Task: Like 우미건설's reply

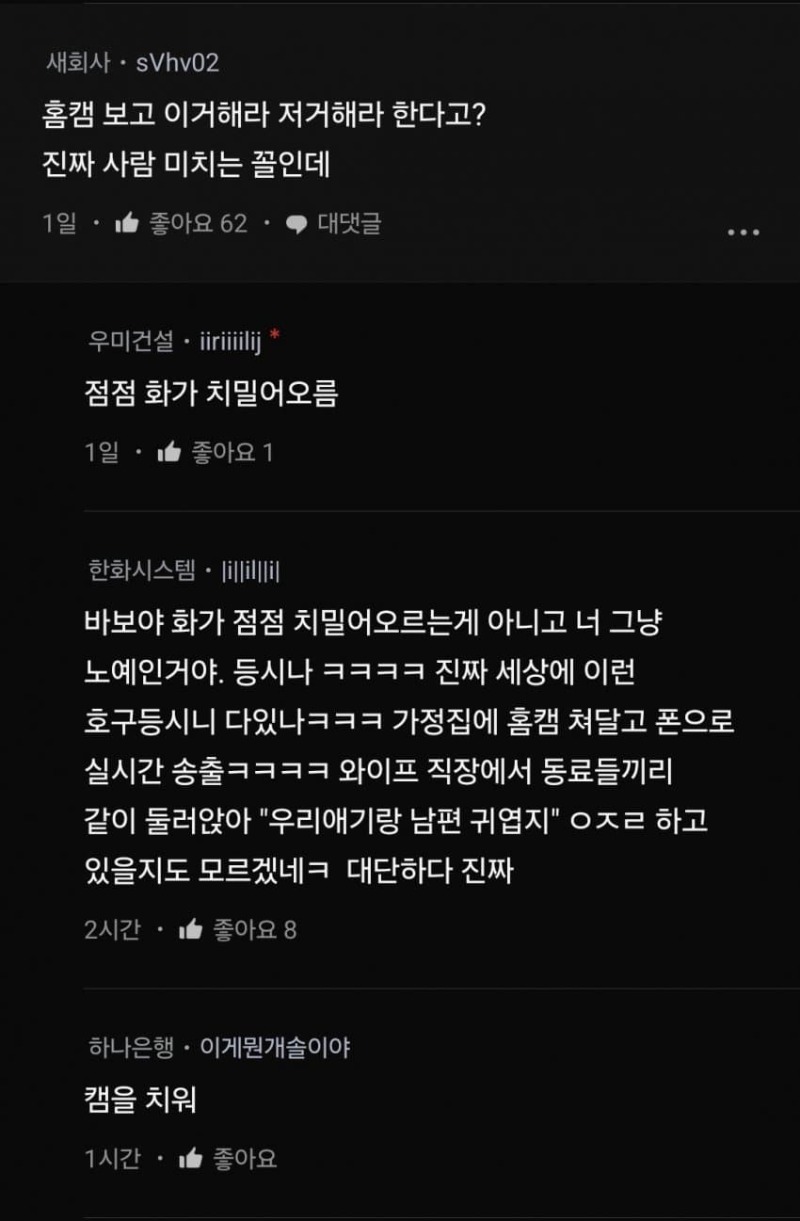Action: click(170, 453)
